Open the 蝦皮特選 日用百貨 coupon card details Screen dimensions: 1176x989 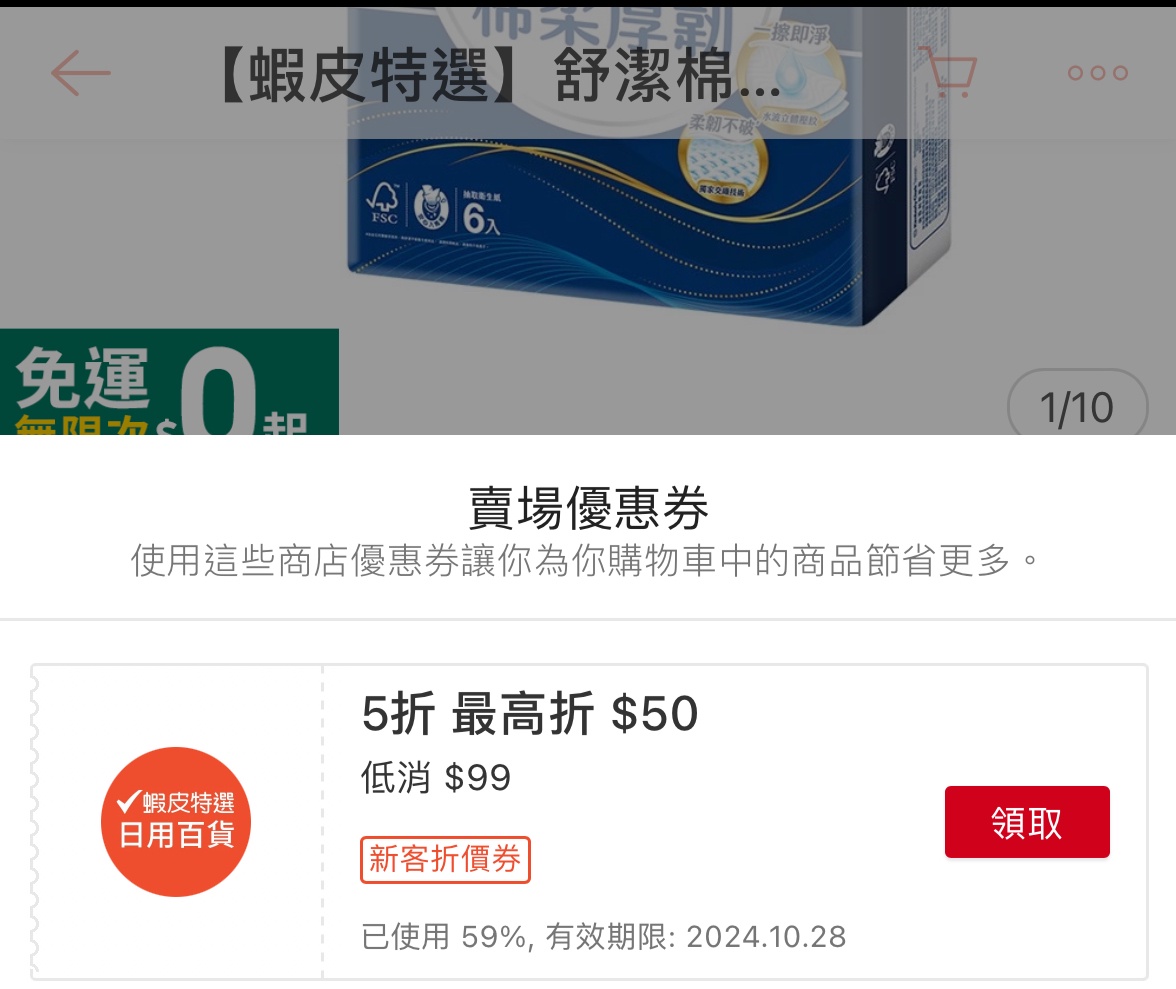click(x=176, y=822)
